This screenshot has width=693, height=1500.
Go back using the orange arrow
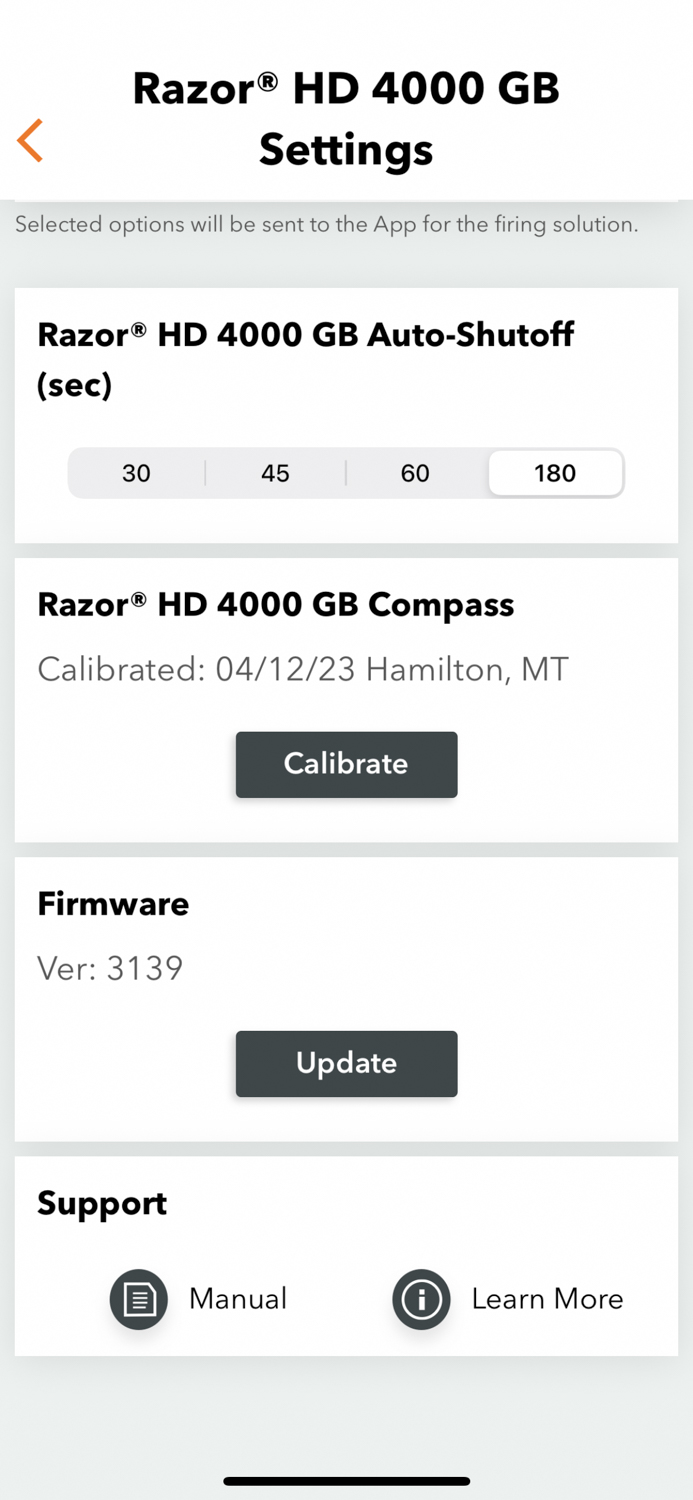pos(30,140)
